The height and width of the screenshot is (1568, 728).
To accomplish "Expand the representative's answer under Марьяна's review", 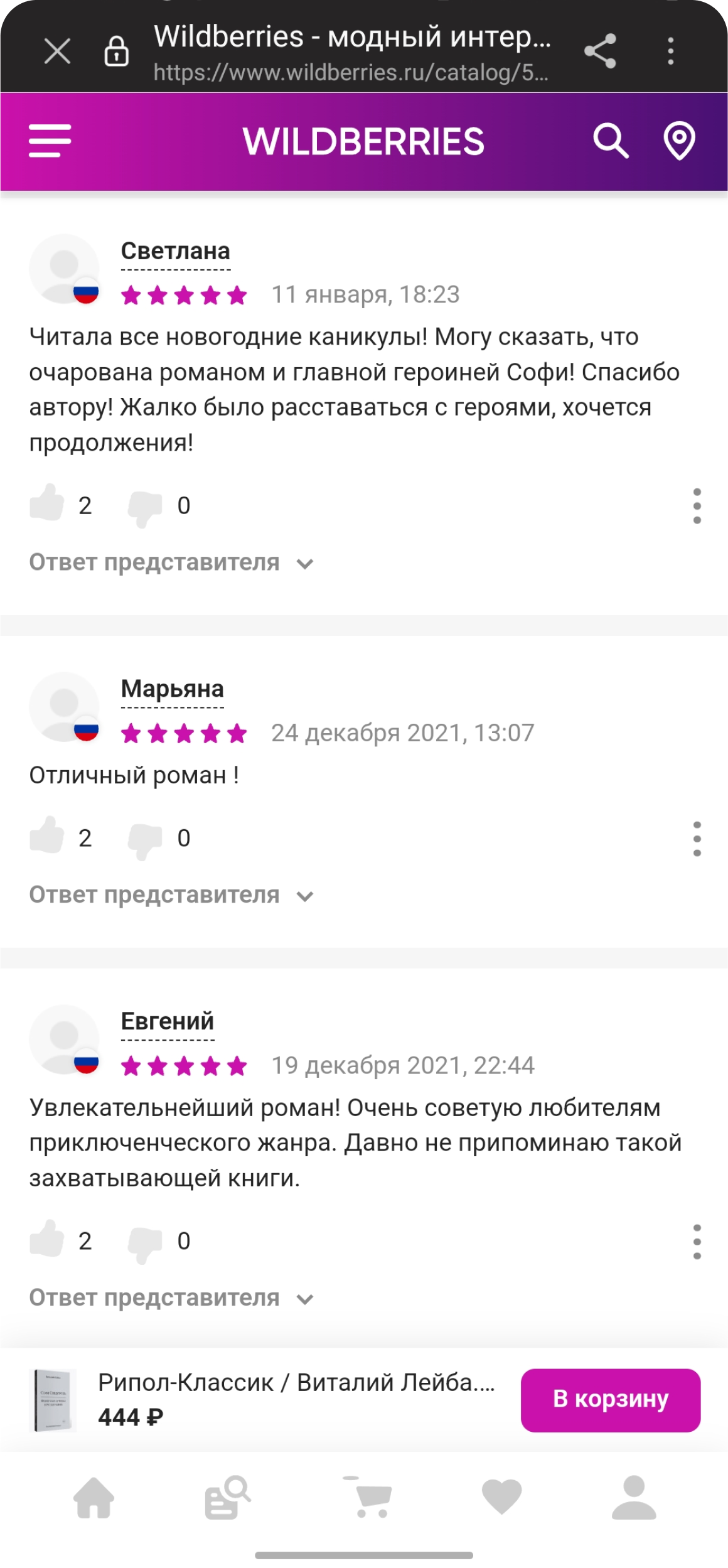I will 171,895.
